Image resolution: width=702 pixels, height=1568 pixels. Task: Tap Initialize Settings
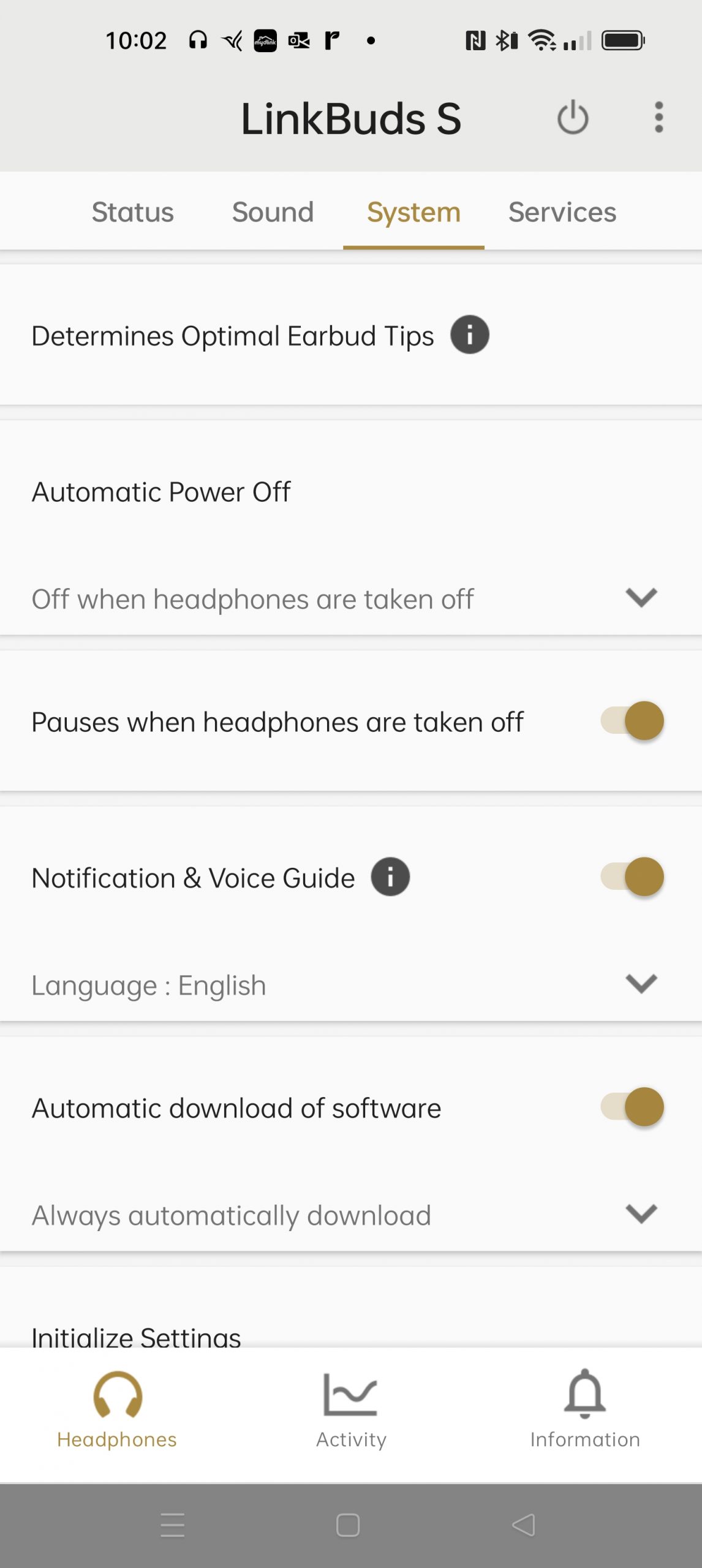click(x=136, y=1336)
